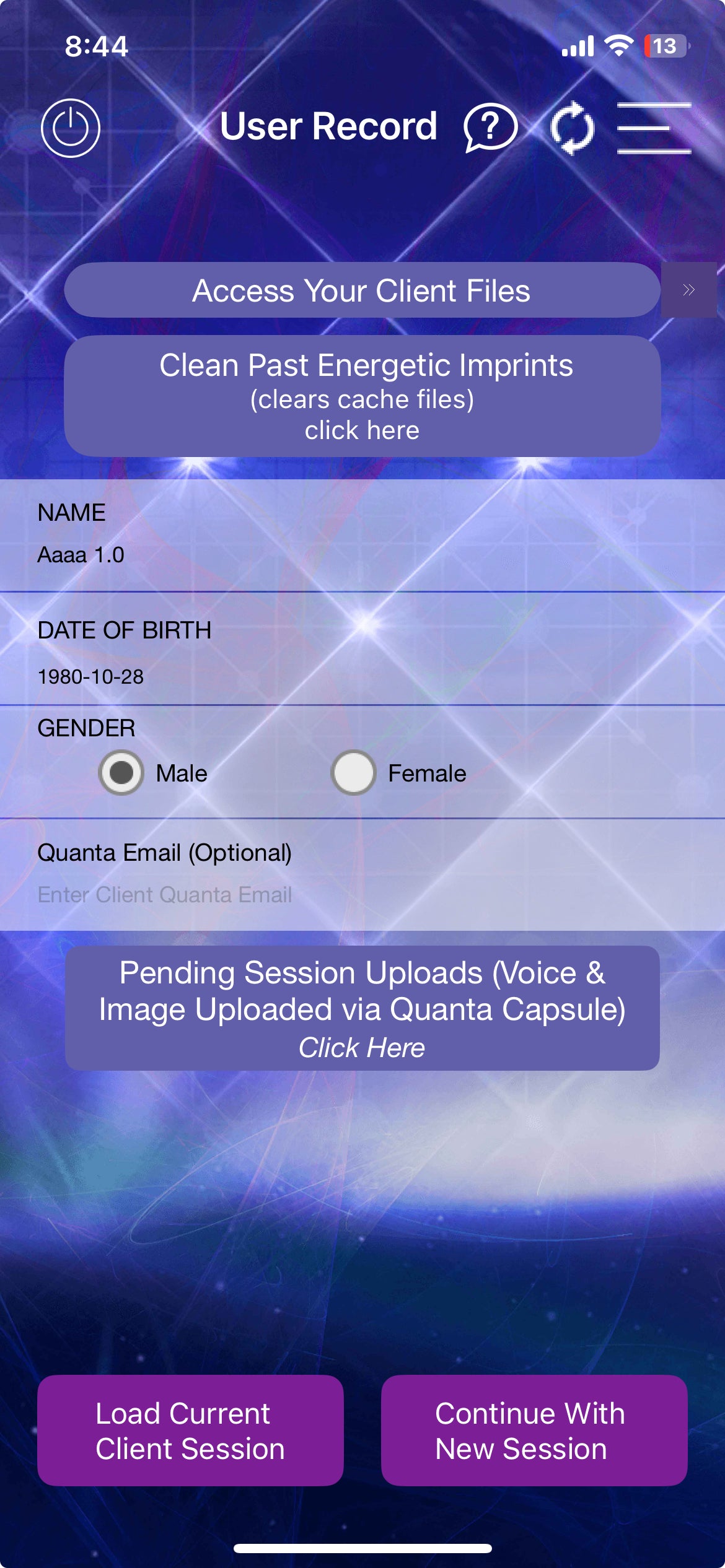Load Current Client Session
The height and width of the screenshot is (1568, 725).
pyautogui.click(x=190, y=1431)
